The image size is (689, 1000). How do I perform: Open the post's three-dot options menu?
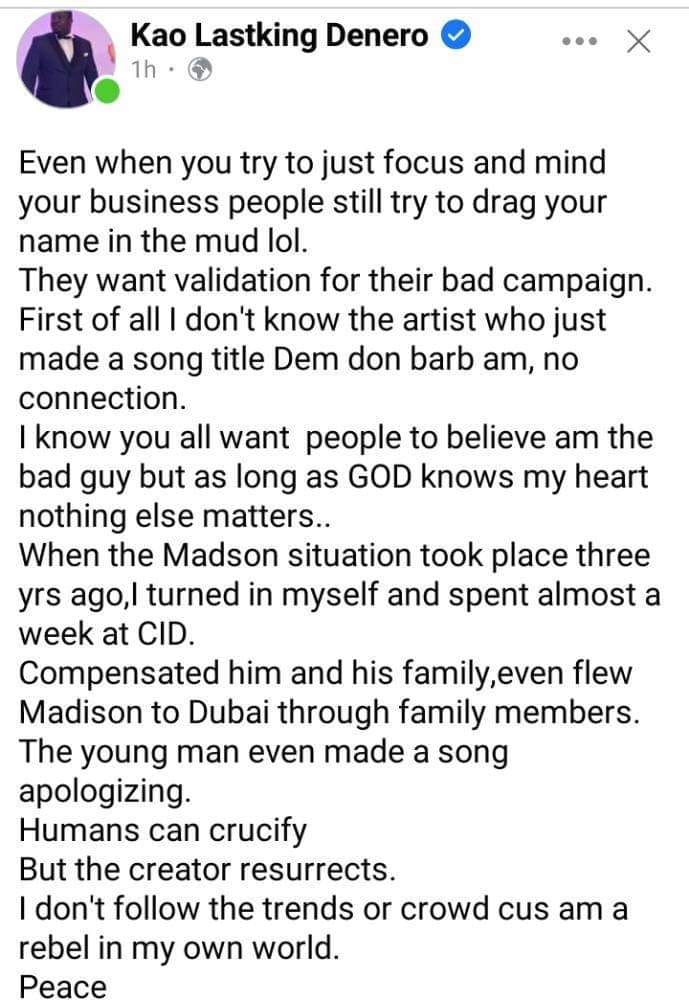[579, 42]
